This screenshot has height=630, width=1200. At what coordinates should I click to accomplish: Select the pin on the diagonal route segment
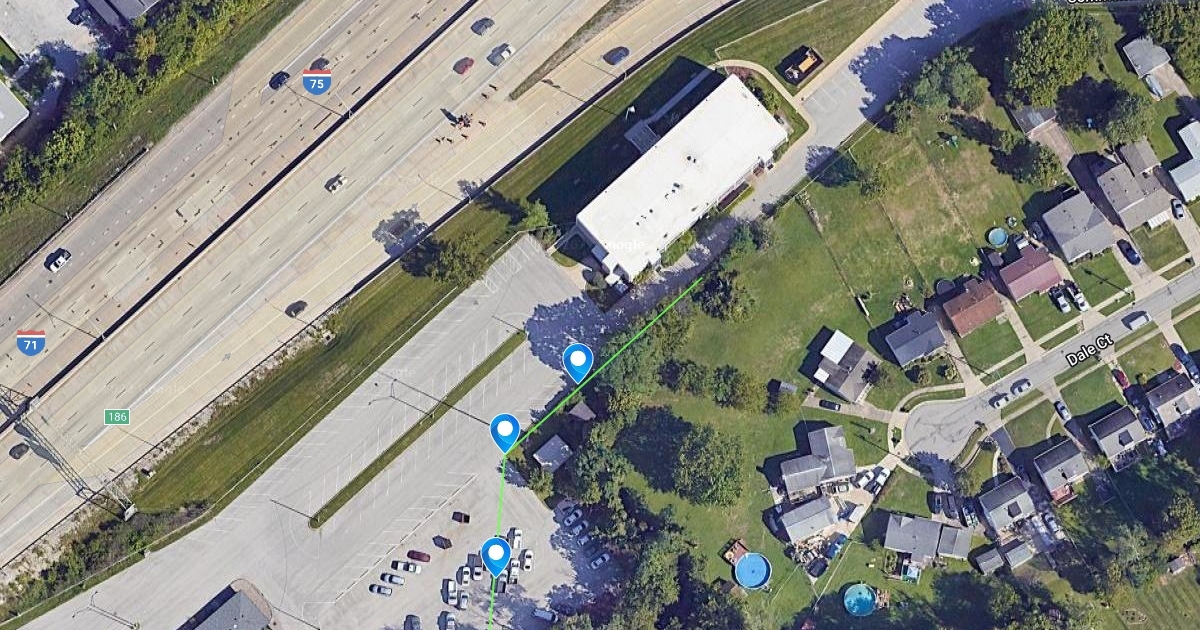pos(578,361)
